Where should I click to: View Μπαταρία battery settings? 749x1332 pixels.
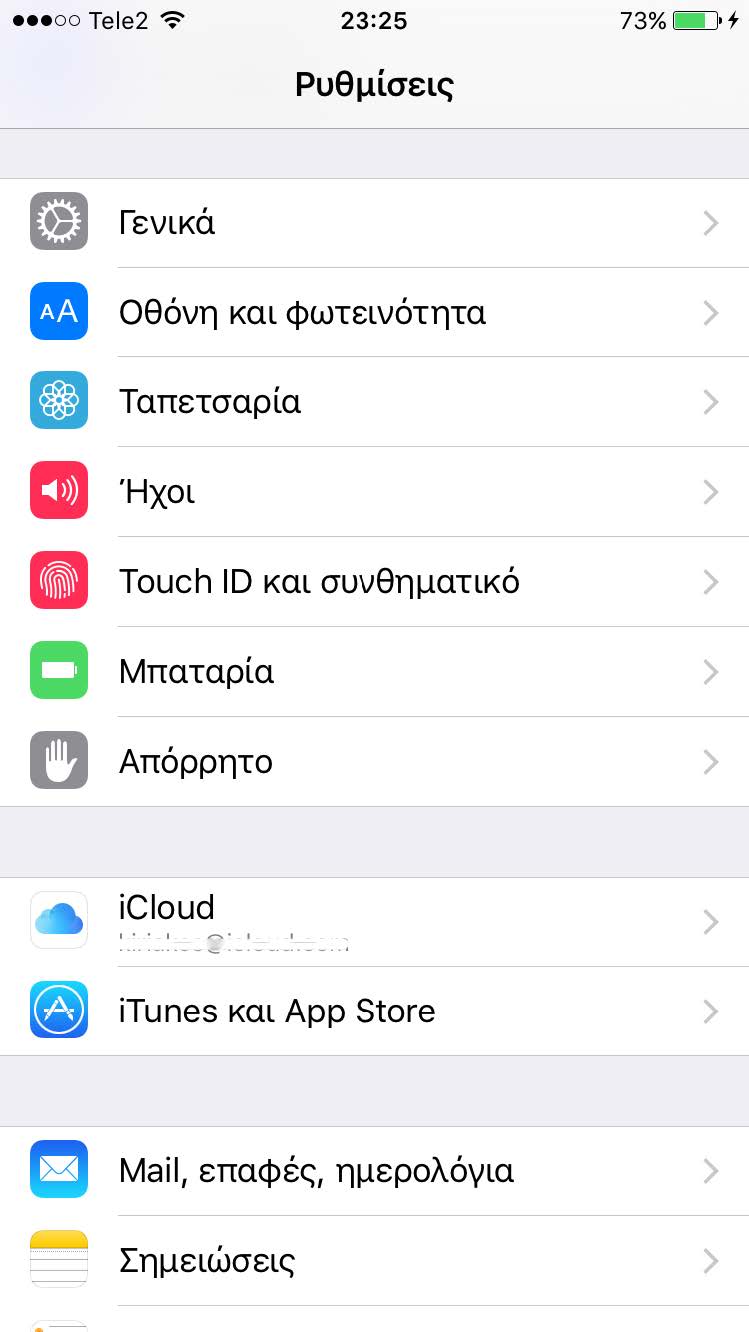point(374,672)
